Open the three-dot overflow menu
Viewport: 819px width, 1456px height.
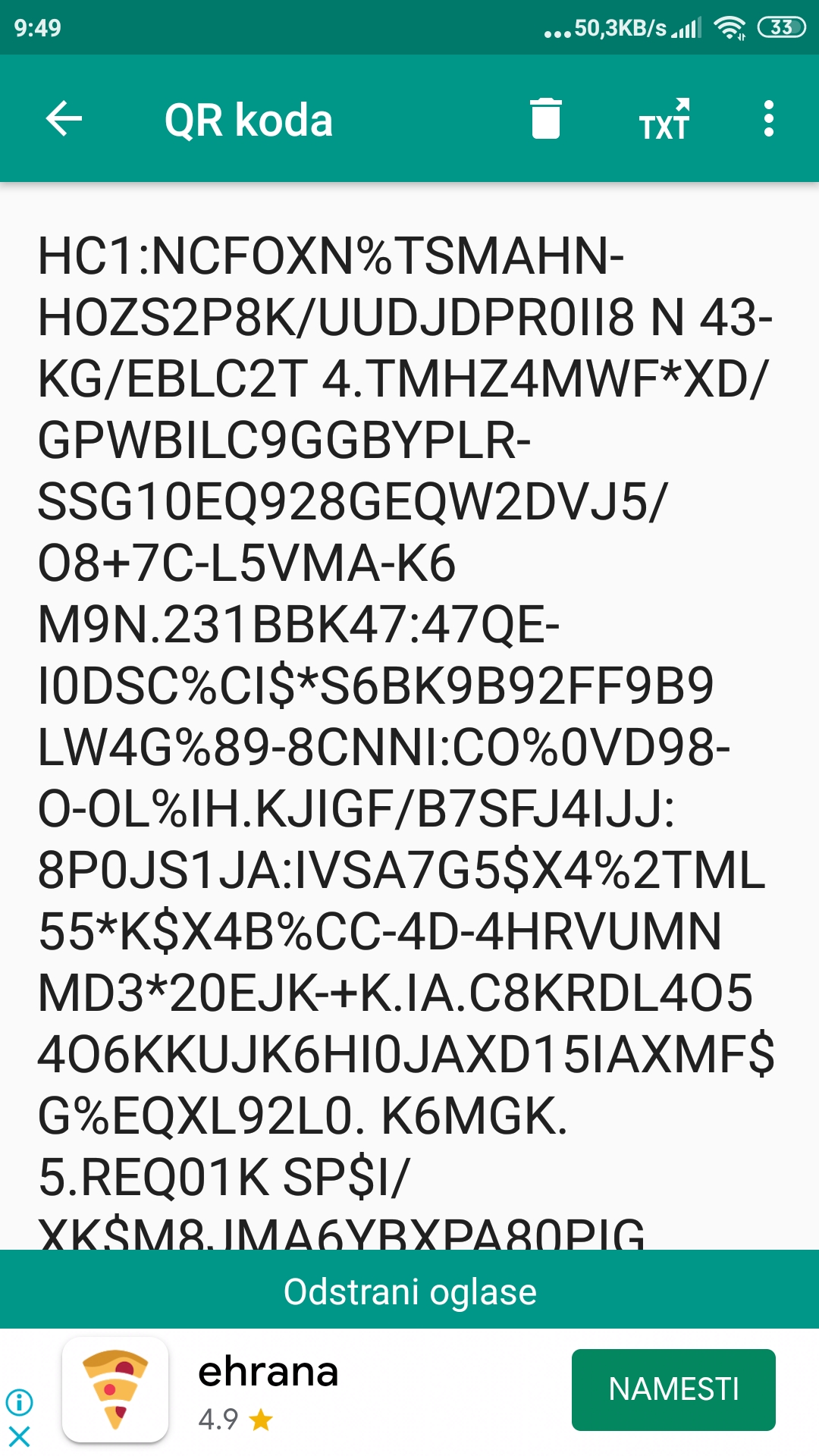tap(769, 119)
